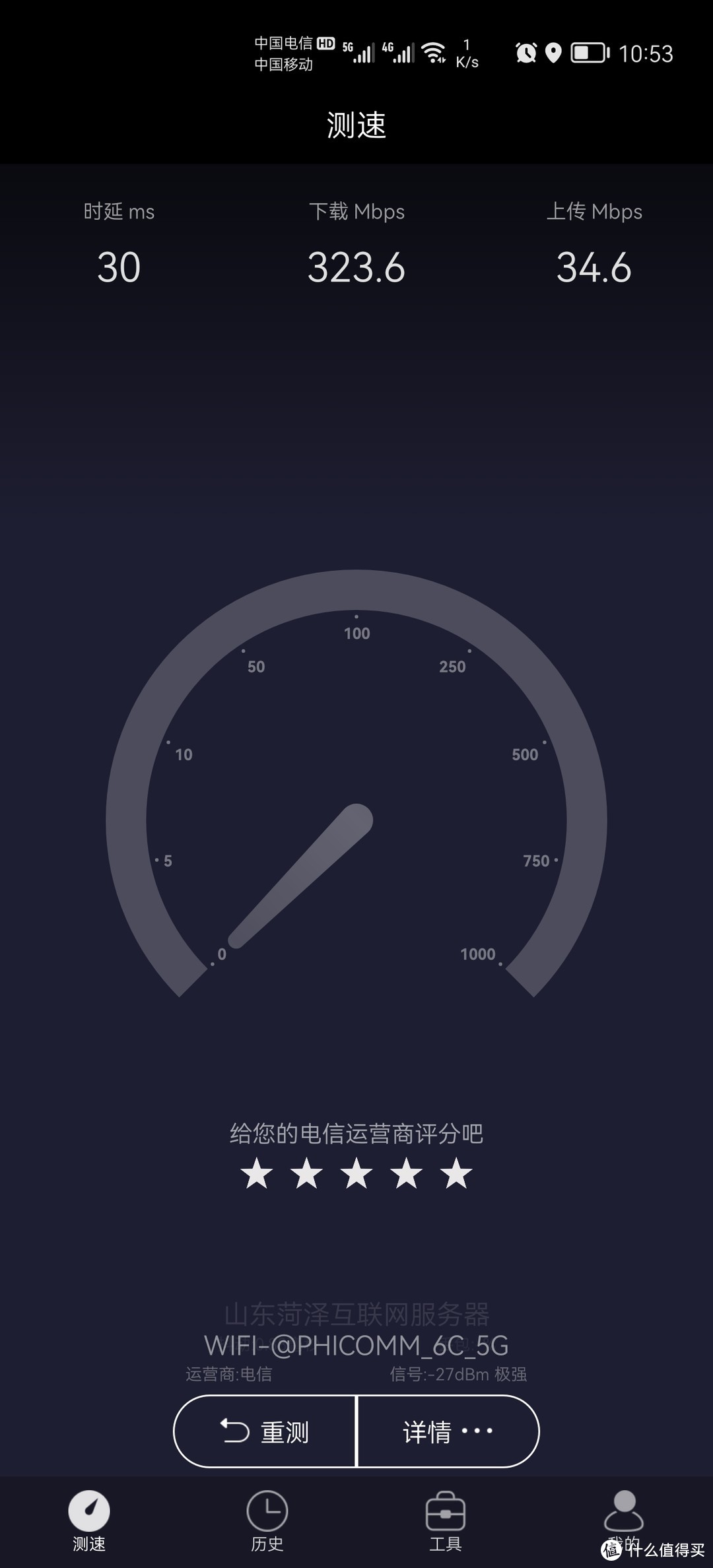Image resolution: width=713 pixels, height=1568 pixels.
Task: Tap the download speed value 323.6
Action: [x=356, y=267]
